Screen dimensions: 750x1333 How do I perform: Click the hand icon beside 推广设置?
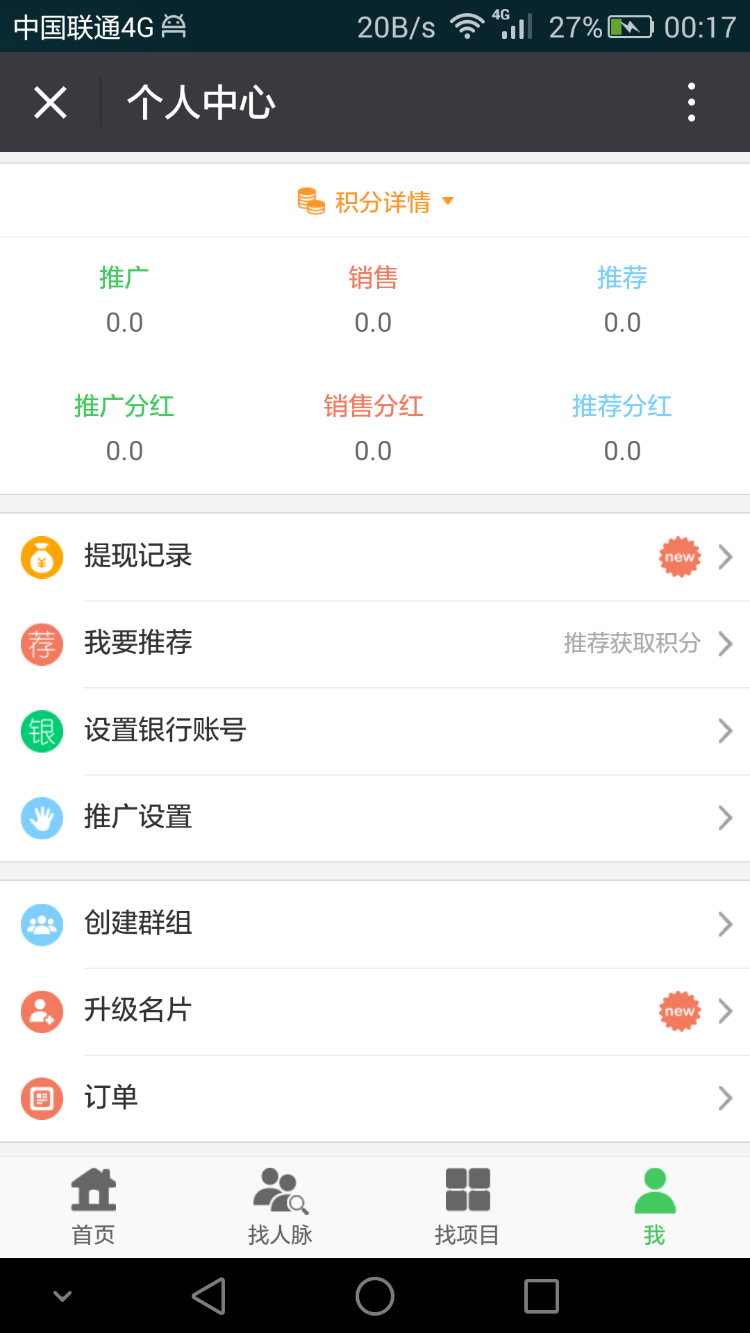[x=41, y=817]
